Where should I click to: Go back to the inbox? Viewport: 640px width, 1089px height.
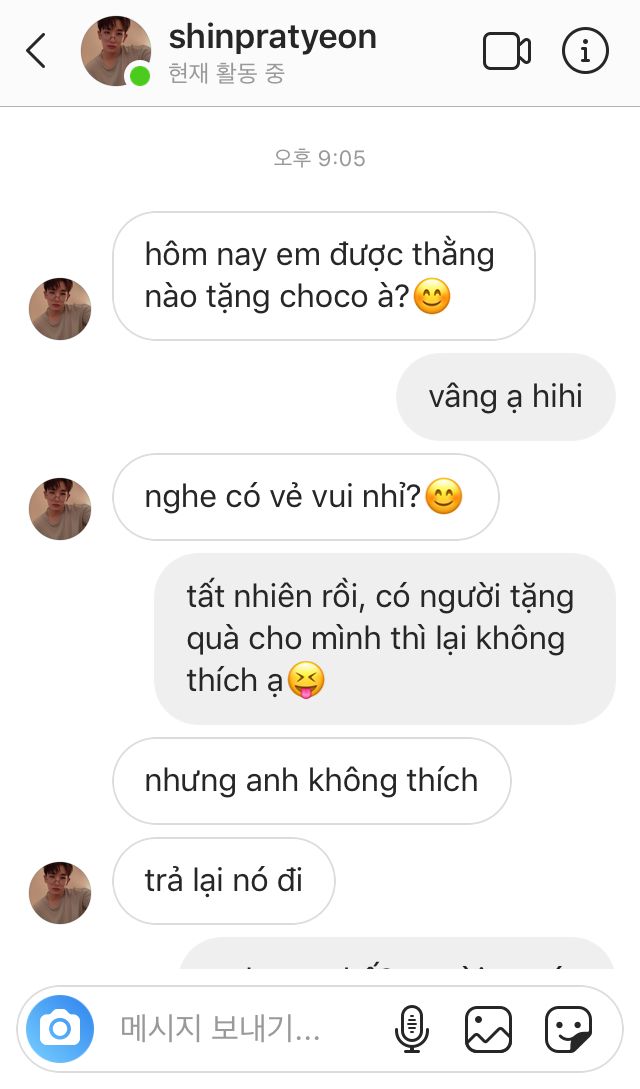click(x=36, y=51)
